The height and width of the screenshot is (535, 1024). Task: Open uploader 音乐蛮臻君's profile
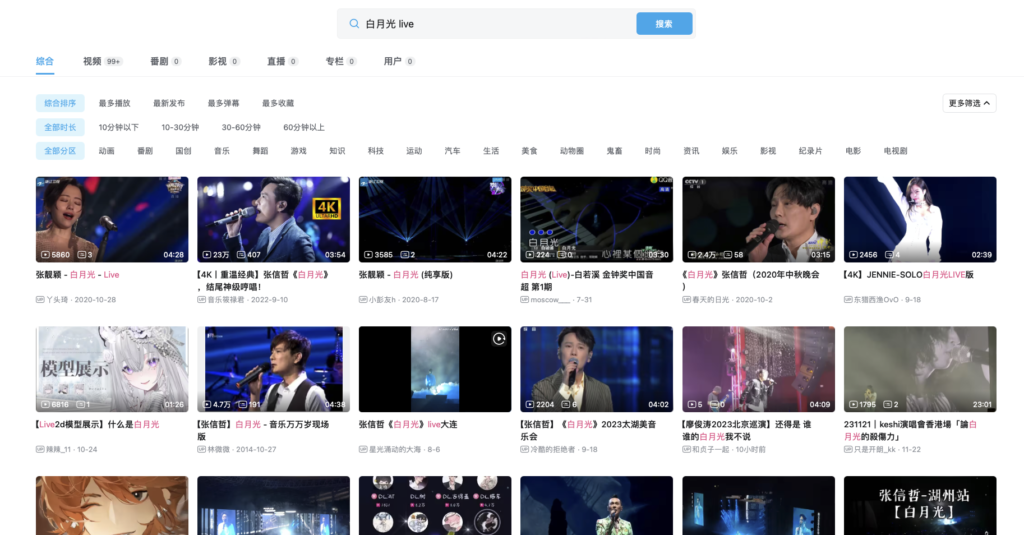point(228,299)
